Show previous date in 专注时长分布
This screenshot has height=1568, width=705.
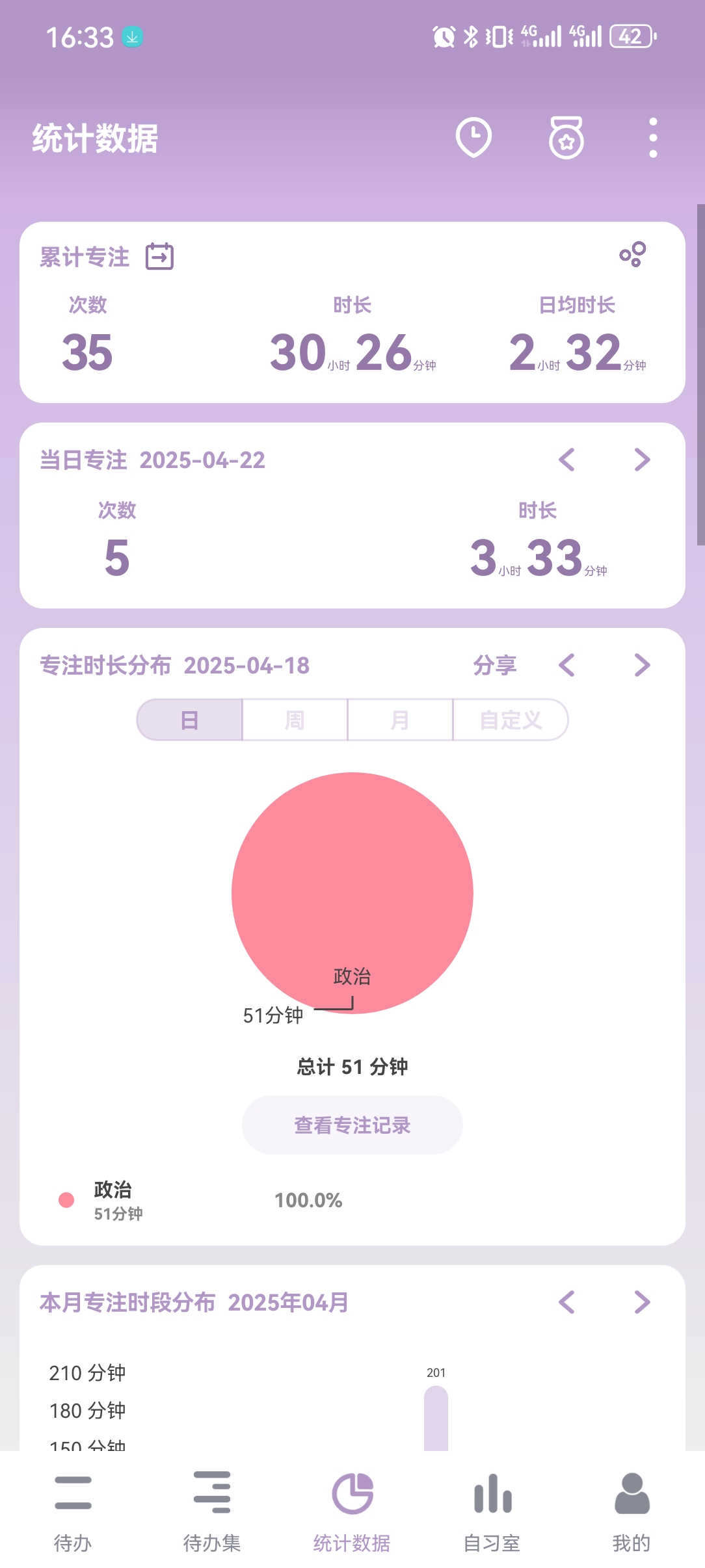(x=567, y=665)
